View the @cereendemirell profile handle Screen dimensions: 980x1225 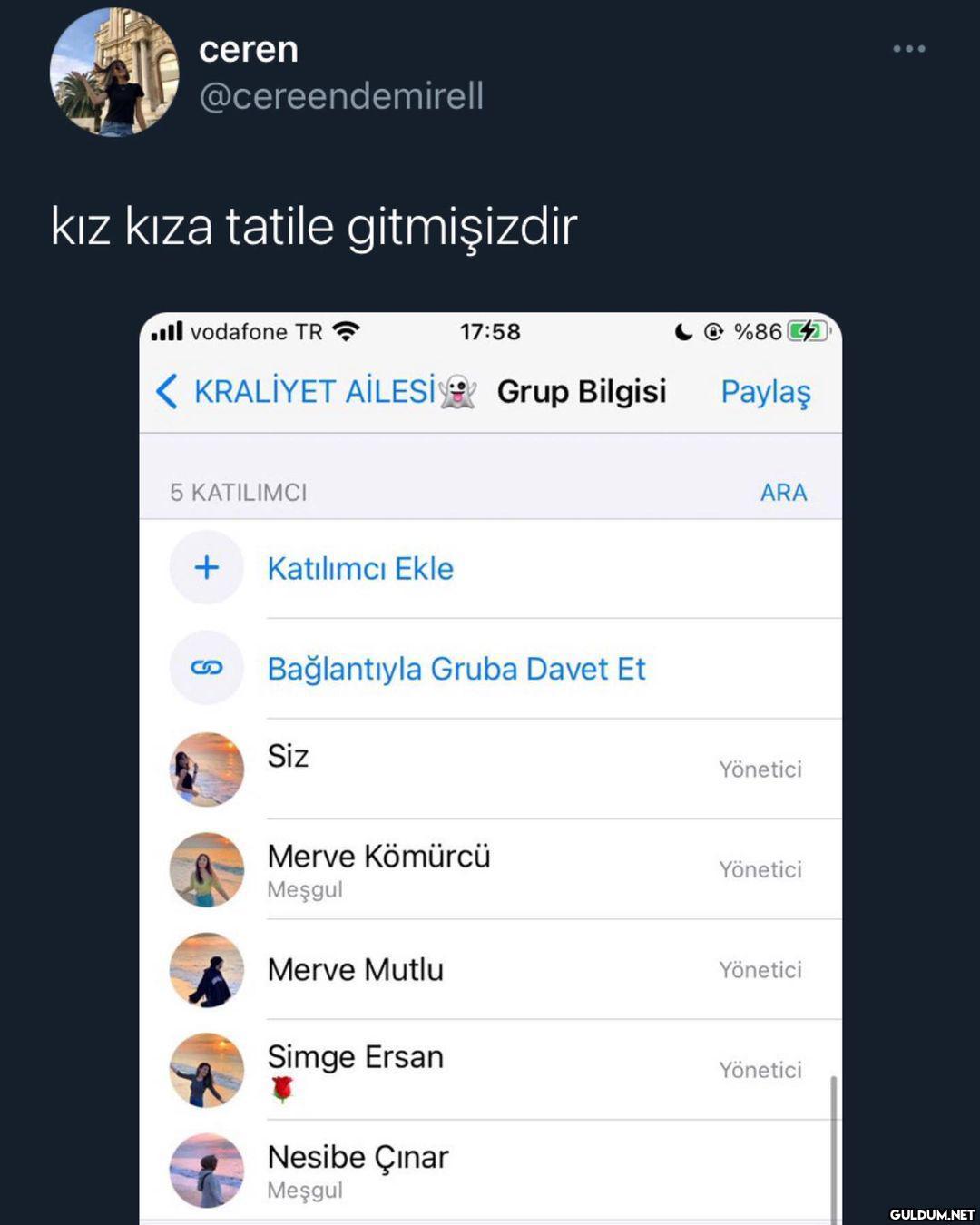pos(341,96)
